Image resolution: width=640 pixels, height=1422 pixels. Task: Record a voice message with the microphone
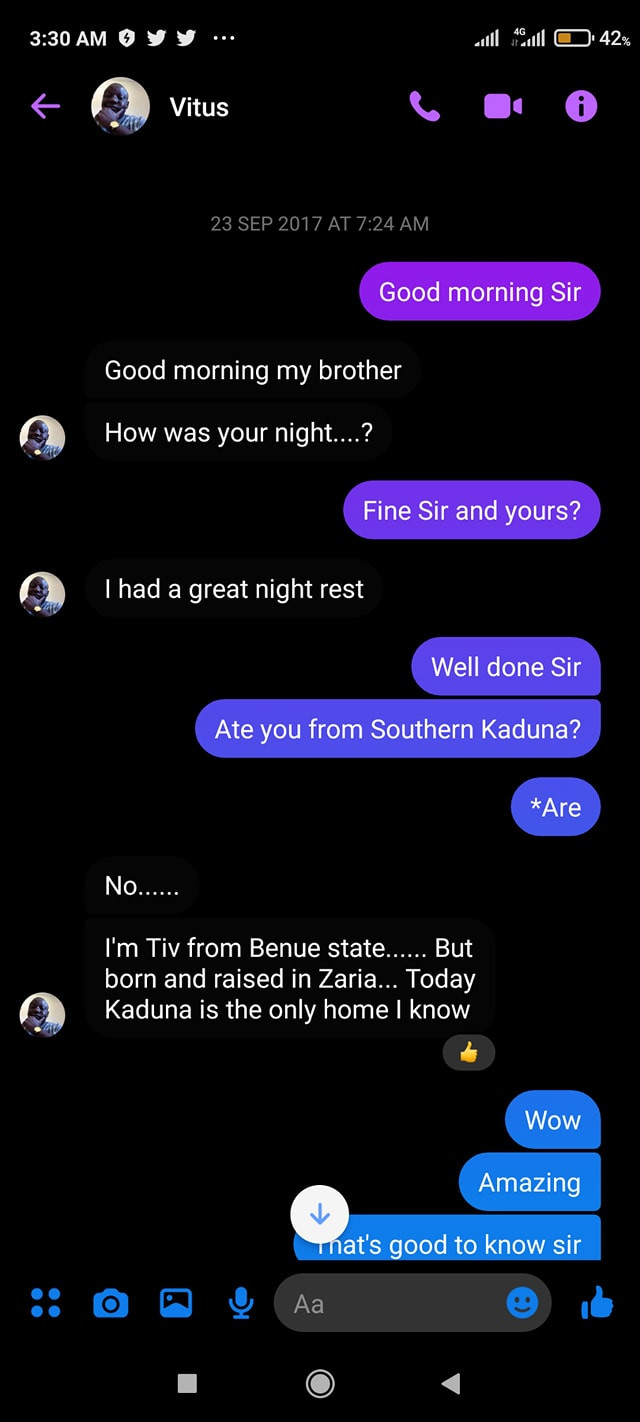point(241,1303)
